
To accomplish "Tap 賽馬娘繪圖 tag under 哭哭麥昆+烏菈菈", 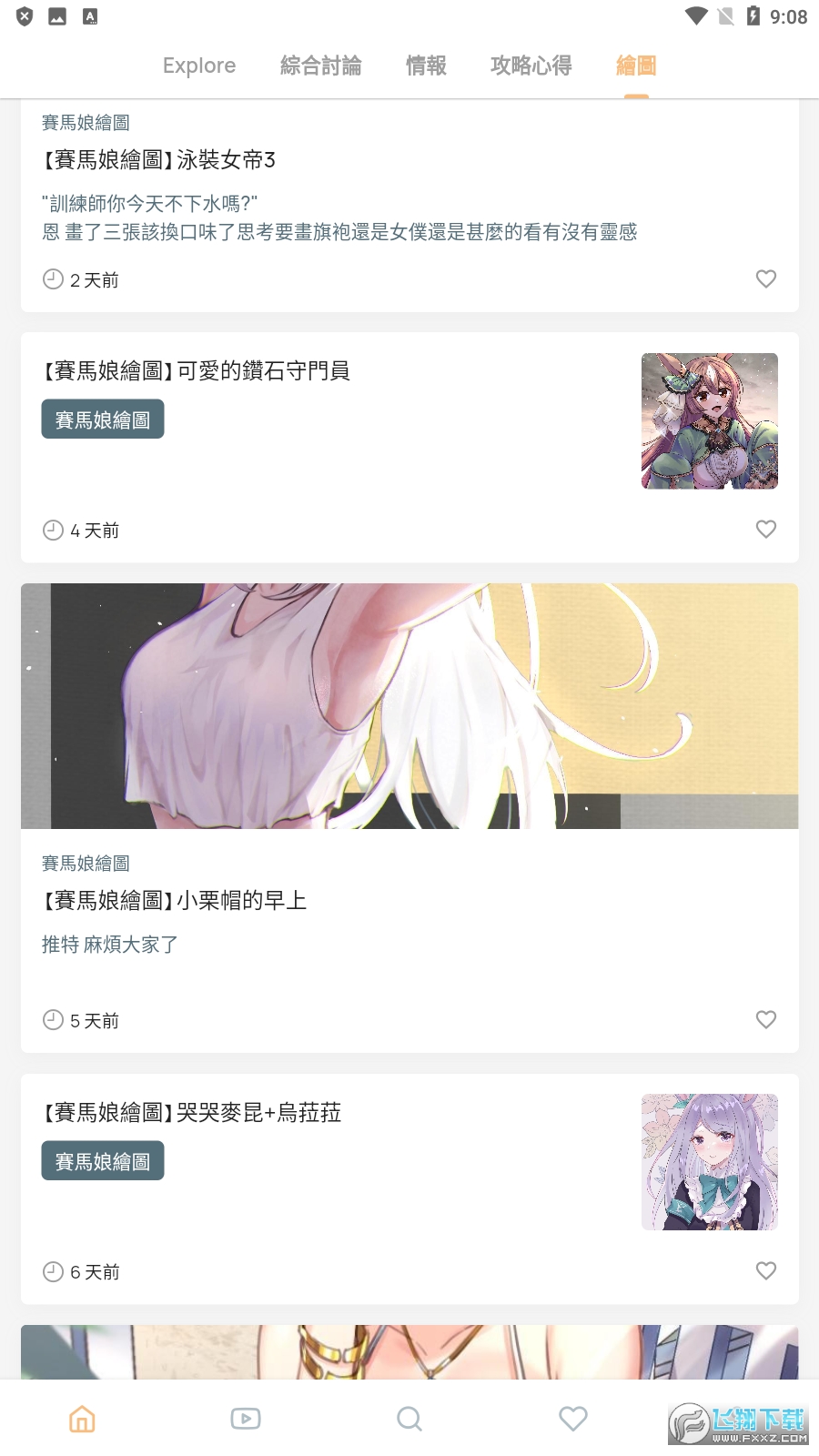I will [x=103, y=1161].
